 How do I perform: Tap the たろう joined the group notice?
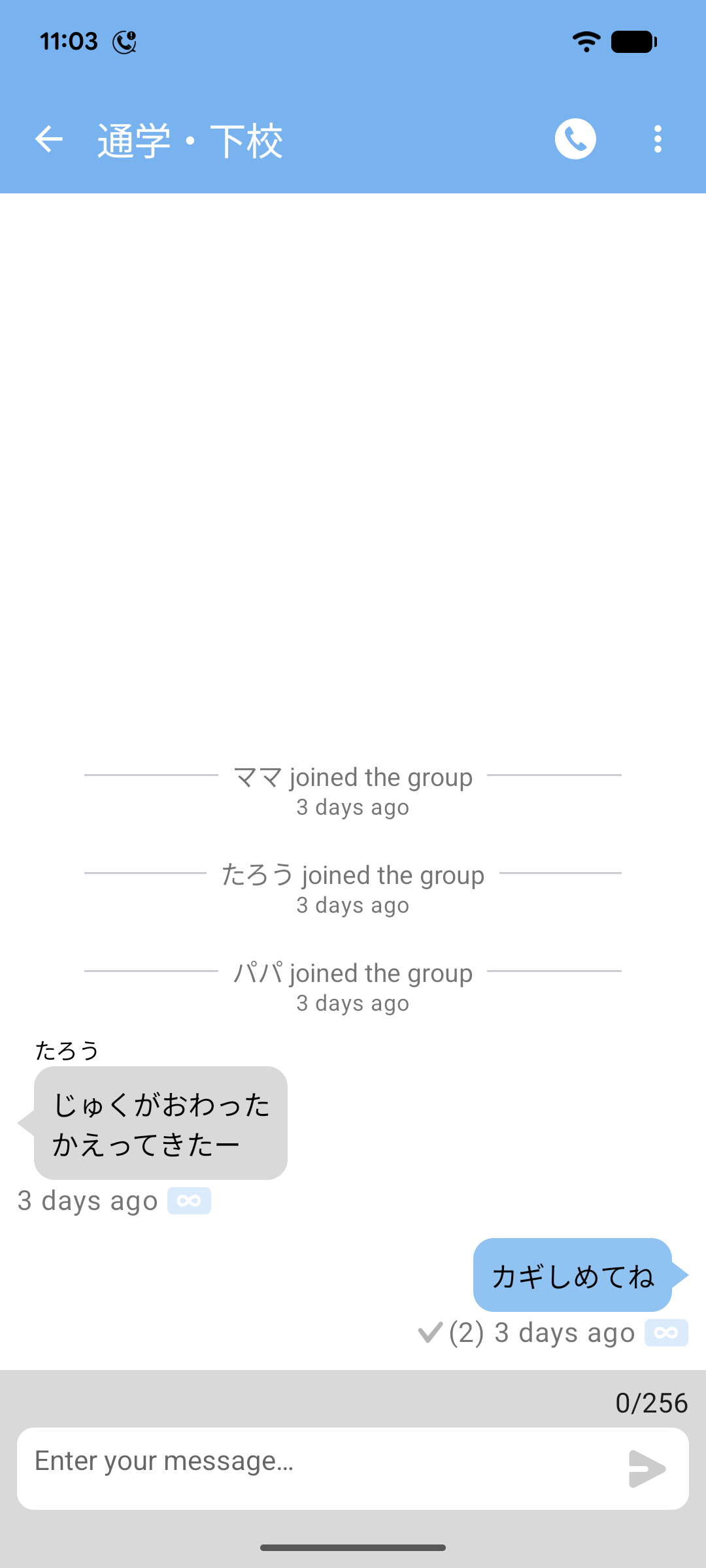pos(353,874)
